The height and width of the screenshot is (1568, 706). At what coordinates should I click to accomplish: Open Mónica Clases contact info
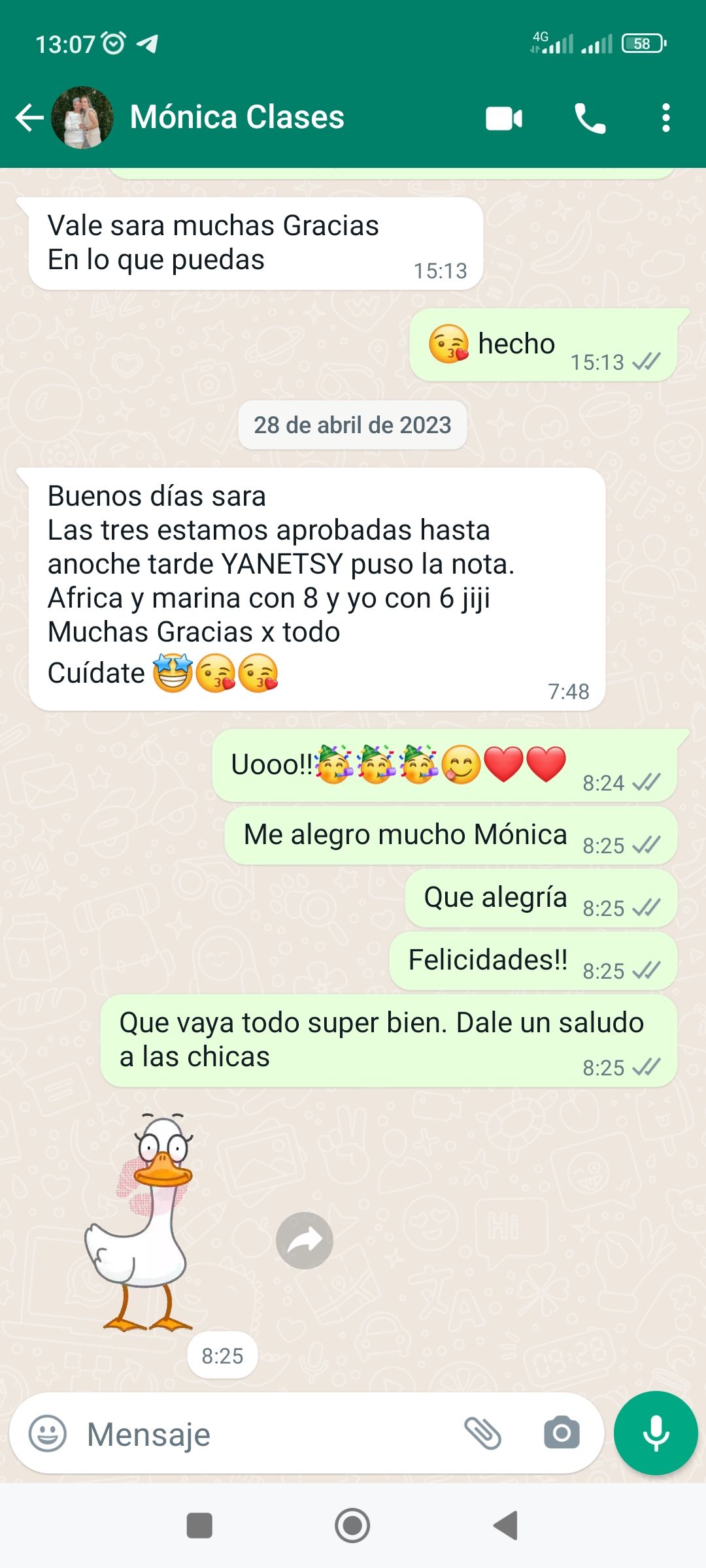(x=237, y=118)
